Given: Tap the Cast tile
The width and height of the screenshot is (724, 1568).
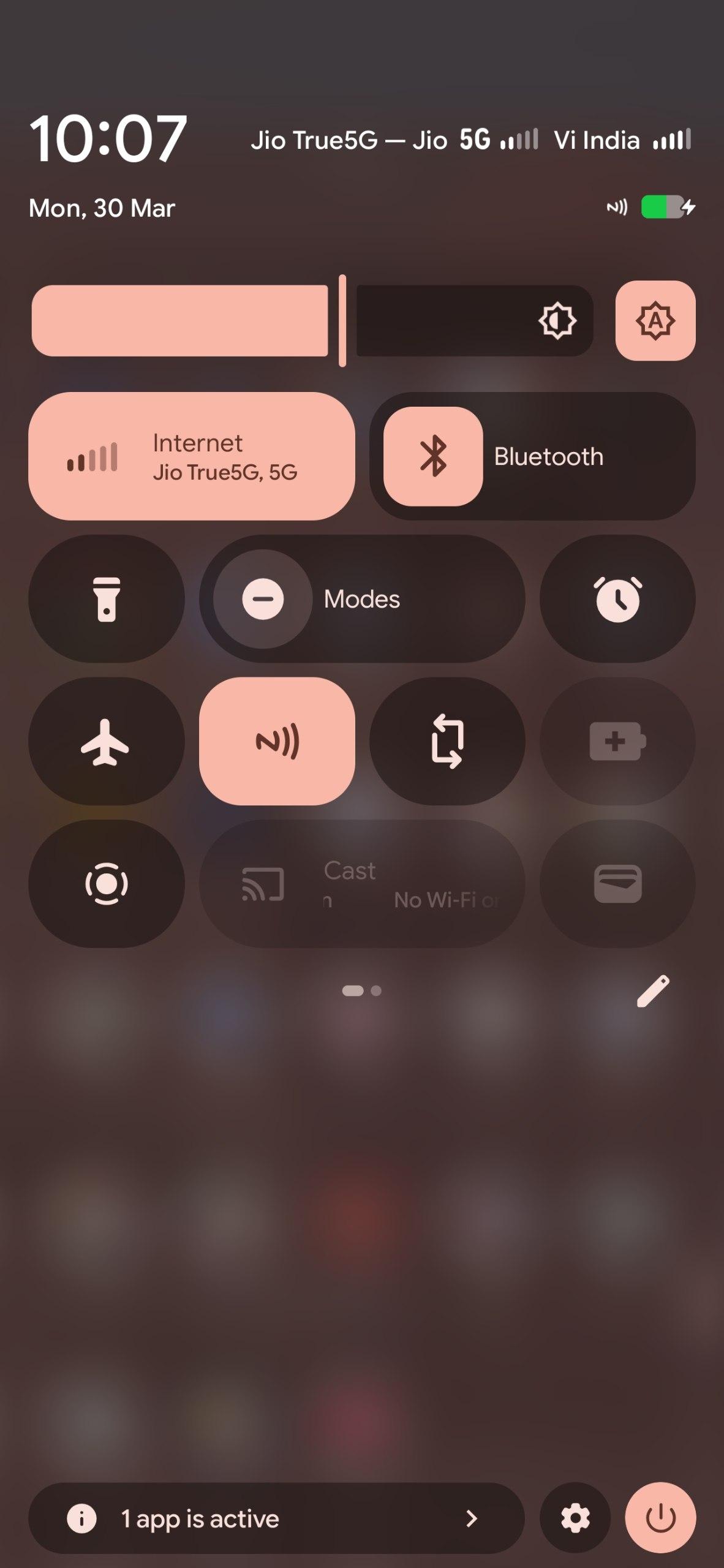Looking at the screenshot, I should coord(361,884).
